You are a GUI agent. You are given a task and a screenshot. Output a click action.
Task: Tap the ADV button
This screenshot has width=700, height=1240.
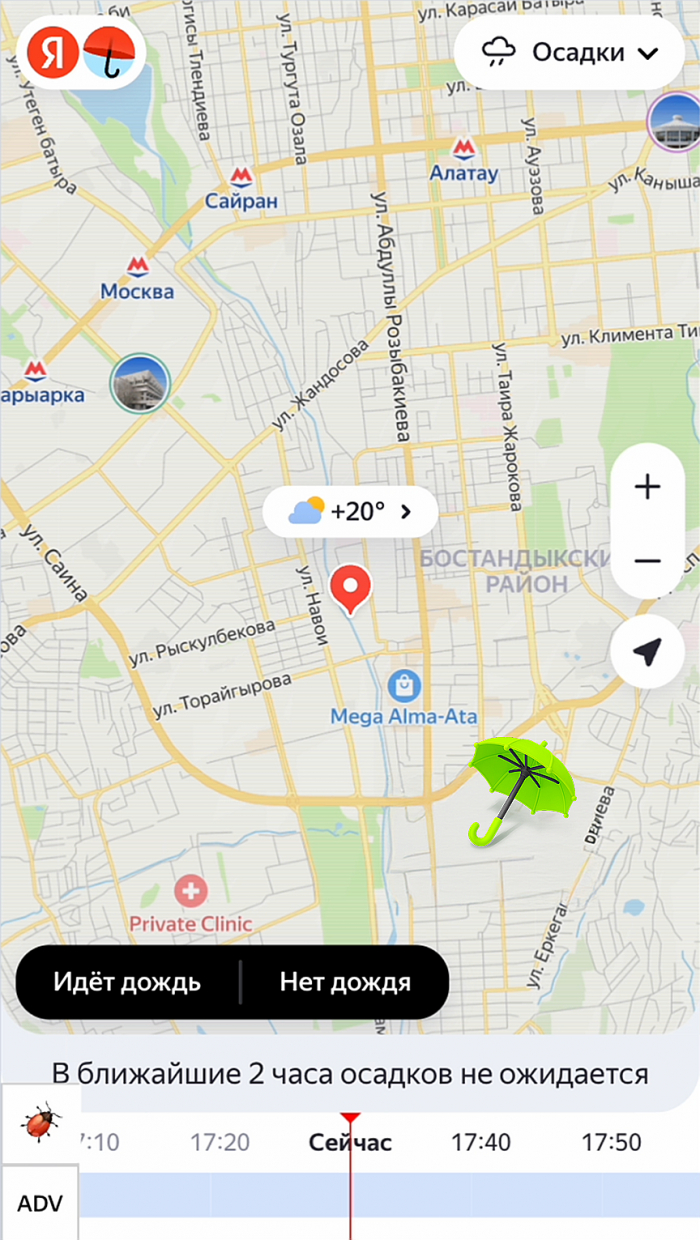40,1203
